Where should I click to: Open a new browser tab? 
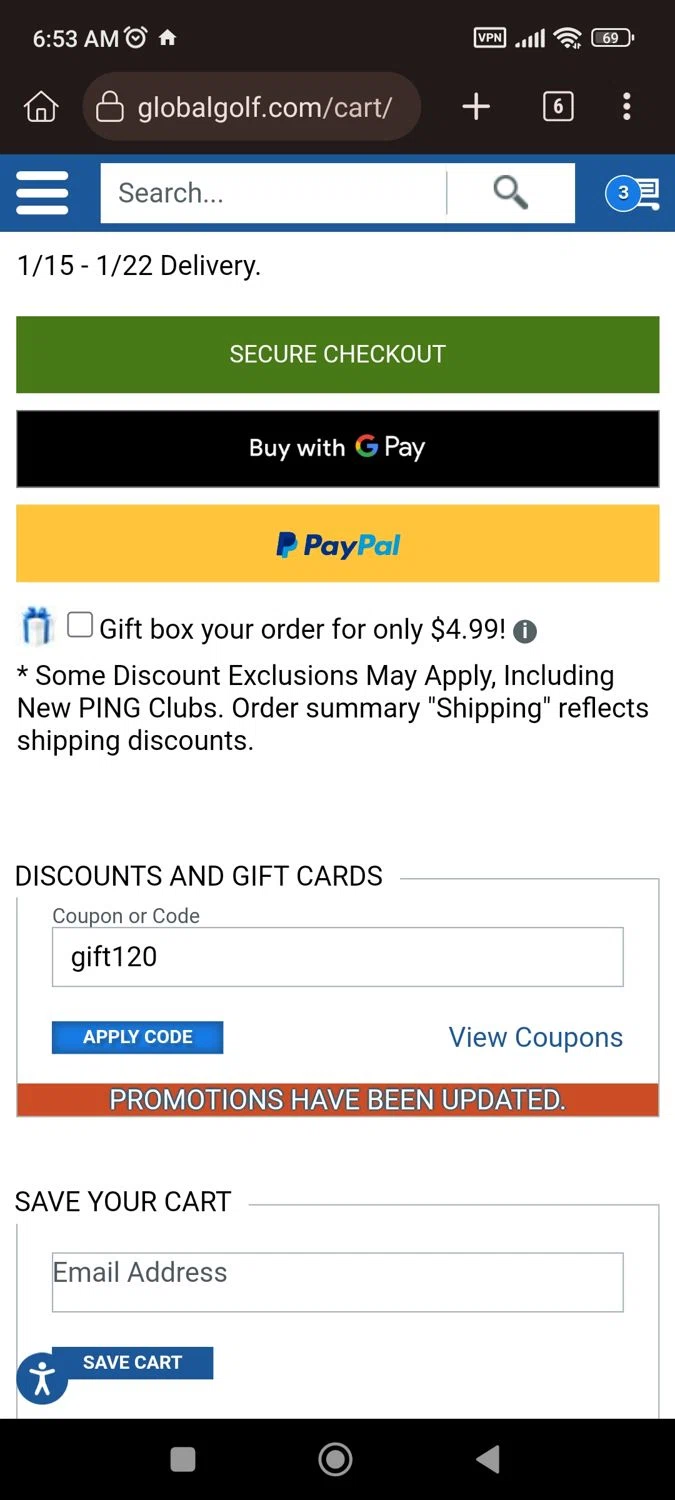476,106
